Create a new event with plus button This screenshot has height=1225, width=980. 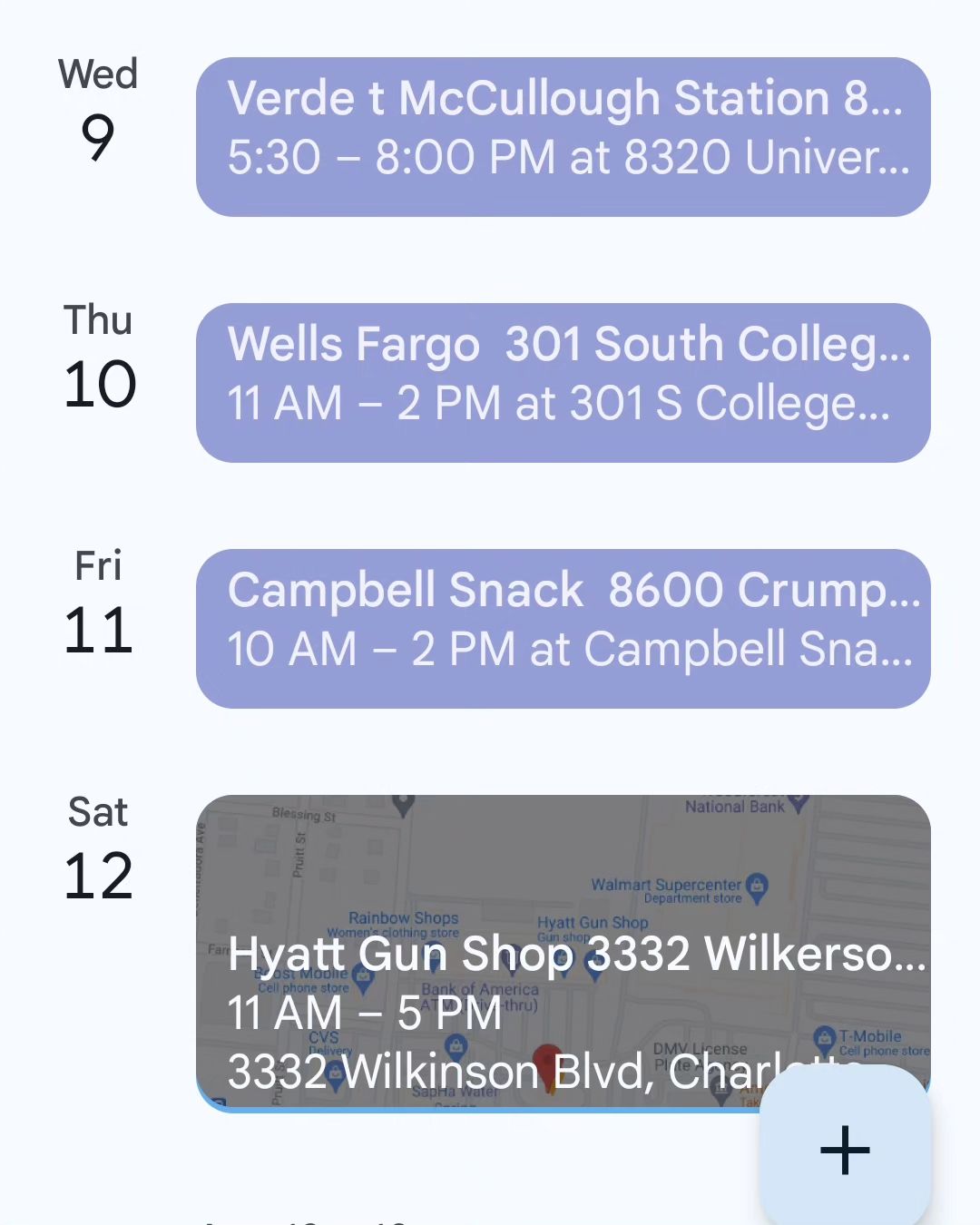coord(845,1150)
